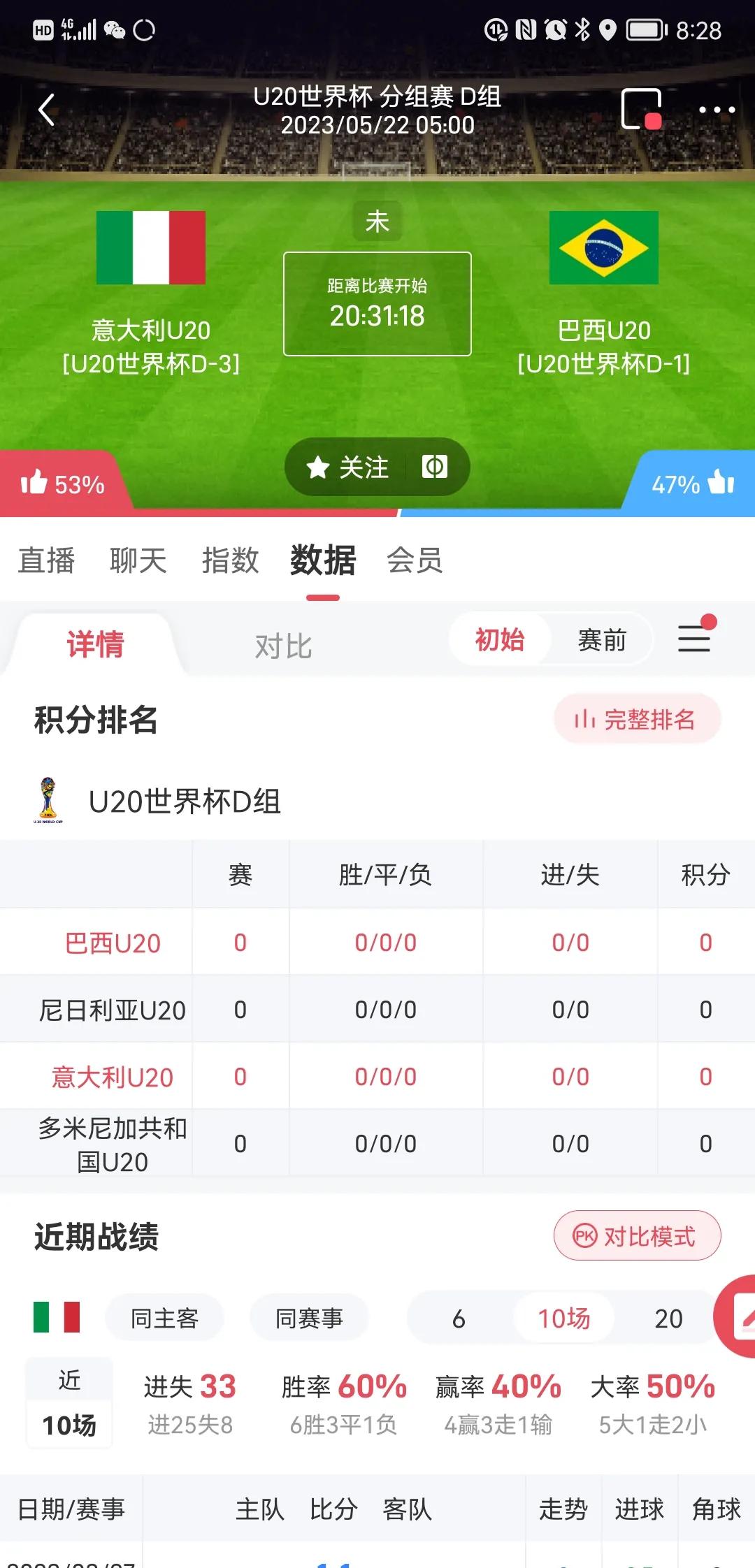The image size is (755, 1568).
Task: Enable the 同赛事 filter
Action: pos(310,1317)
